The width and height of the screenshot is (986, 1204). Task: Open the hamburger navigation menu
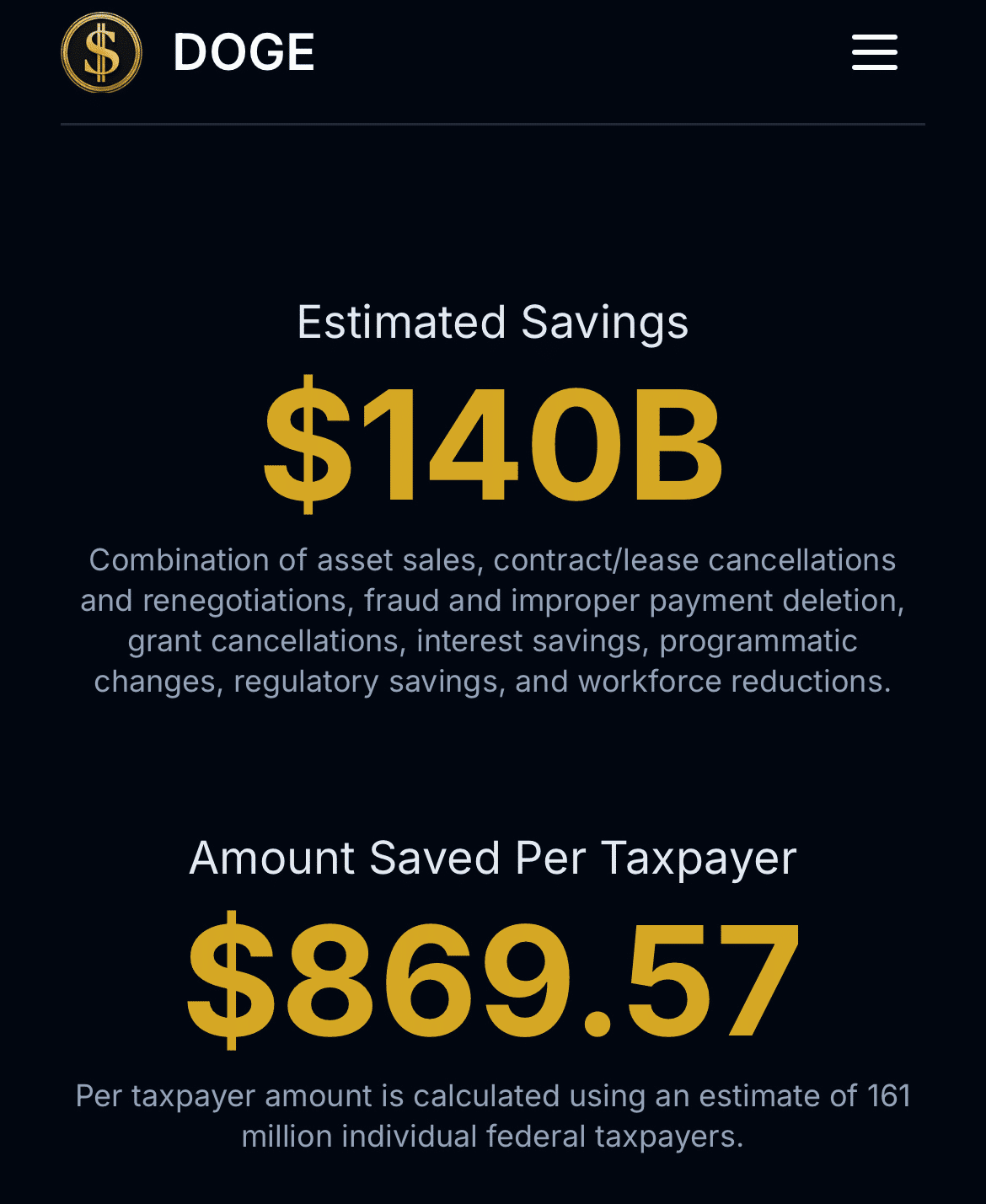click(874, 52)
